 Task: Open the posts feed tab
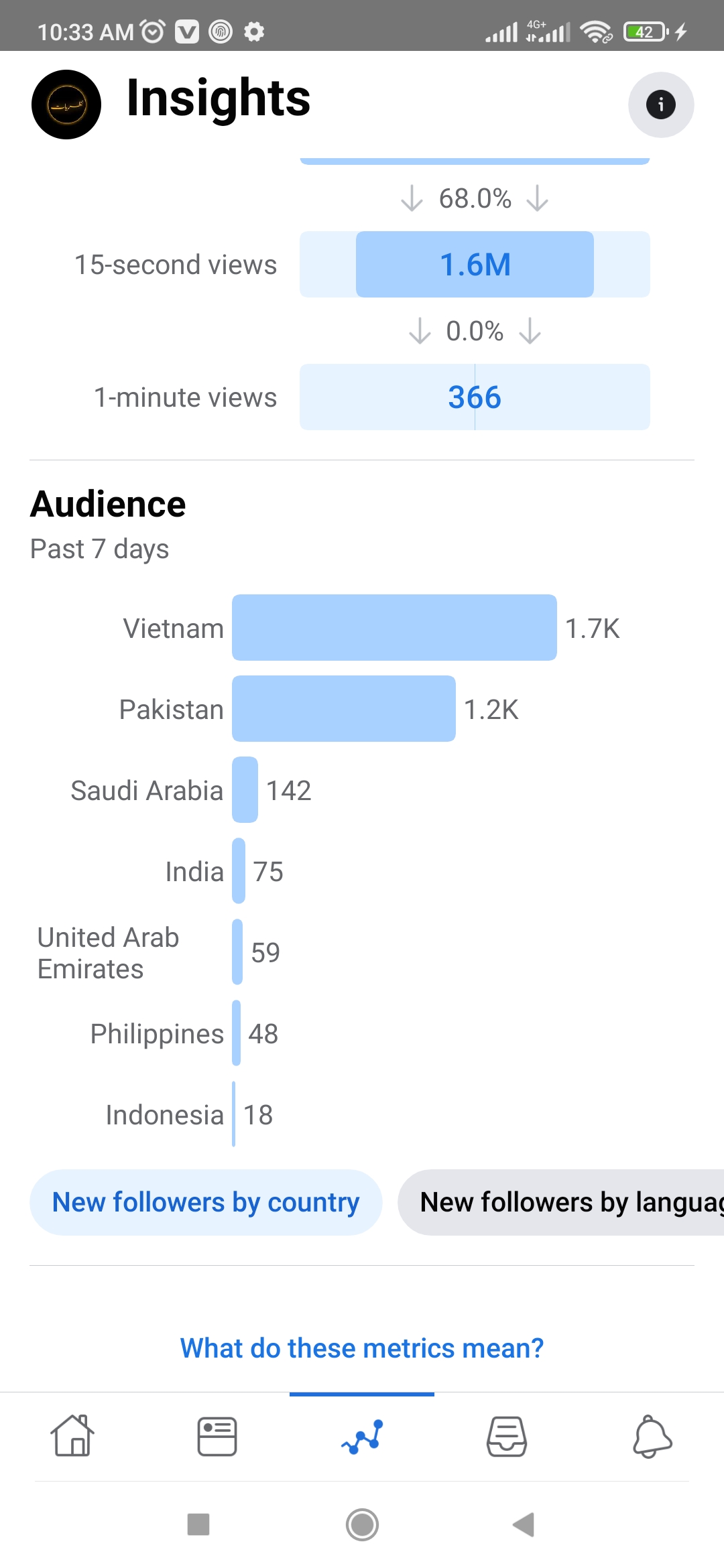click(217, 1436)
